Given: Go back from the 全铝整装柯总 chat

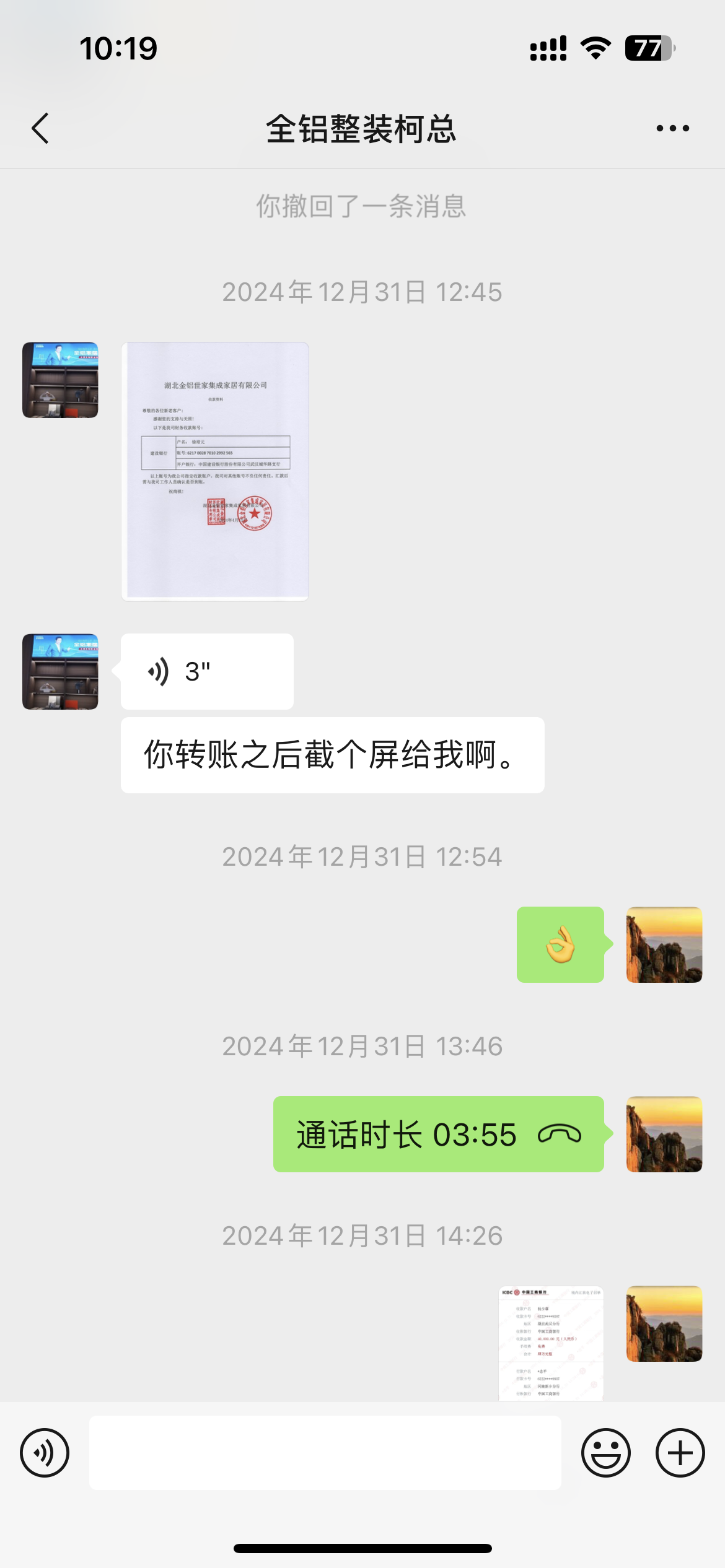Looking at the screenshot, I should pos(40,129).
